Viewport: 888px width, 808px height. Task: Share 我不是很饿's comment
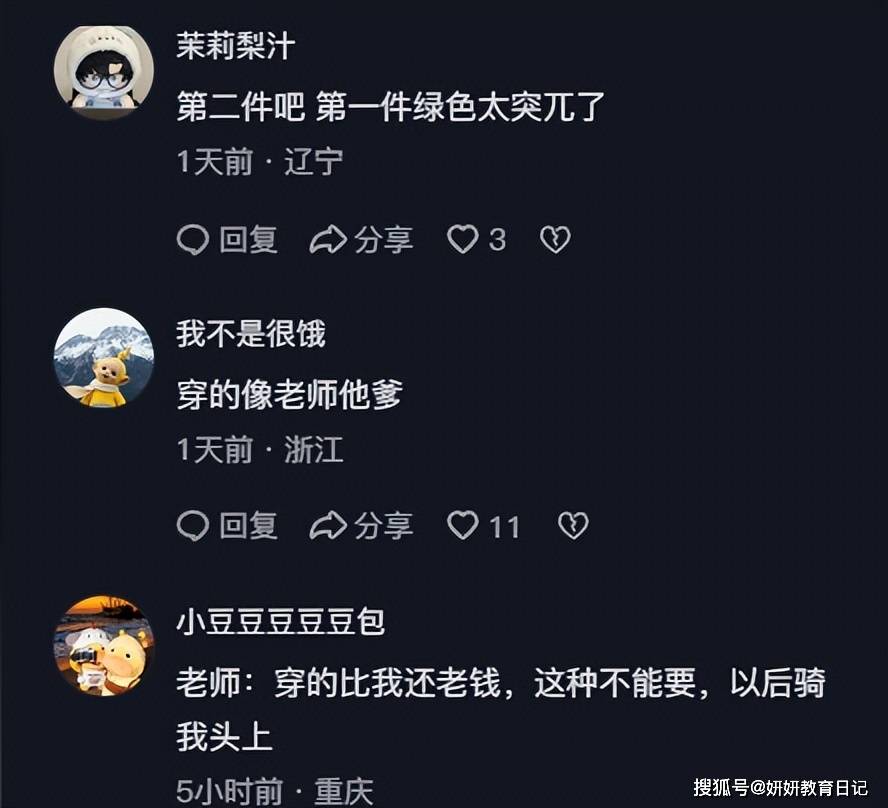pos(361,526)
